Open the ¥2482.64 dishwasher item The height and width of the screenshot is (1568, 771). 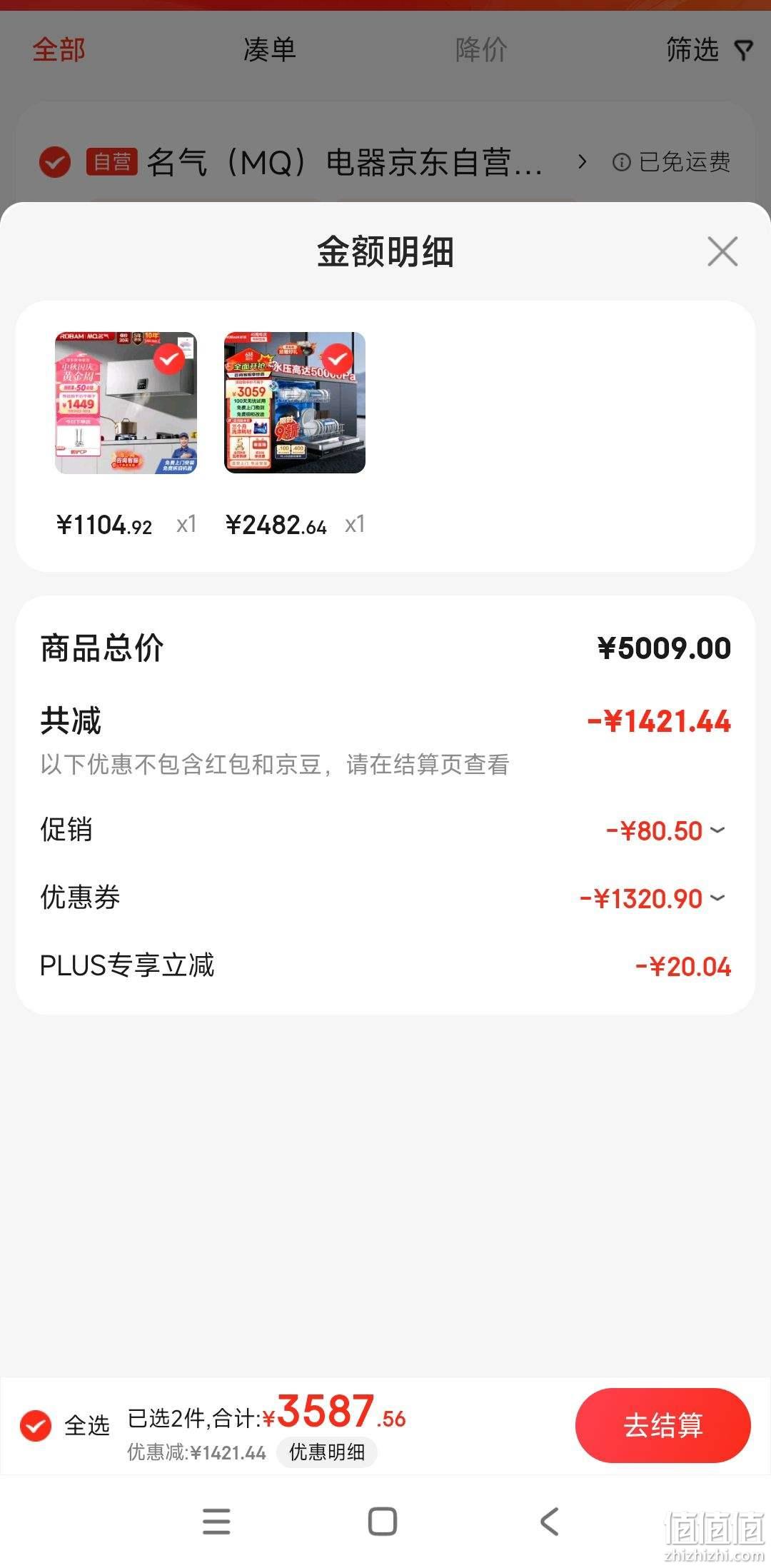(x=295, y=403)
